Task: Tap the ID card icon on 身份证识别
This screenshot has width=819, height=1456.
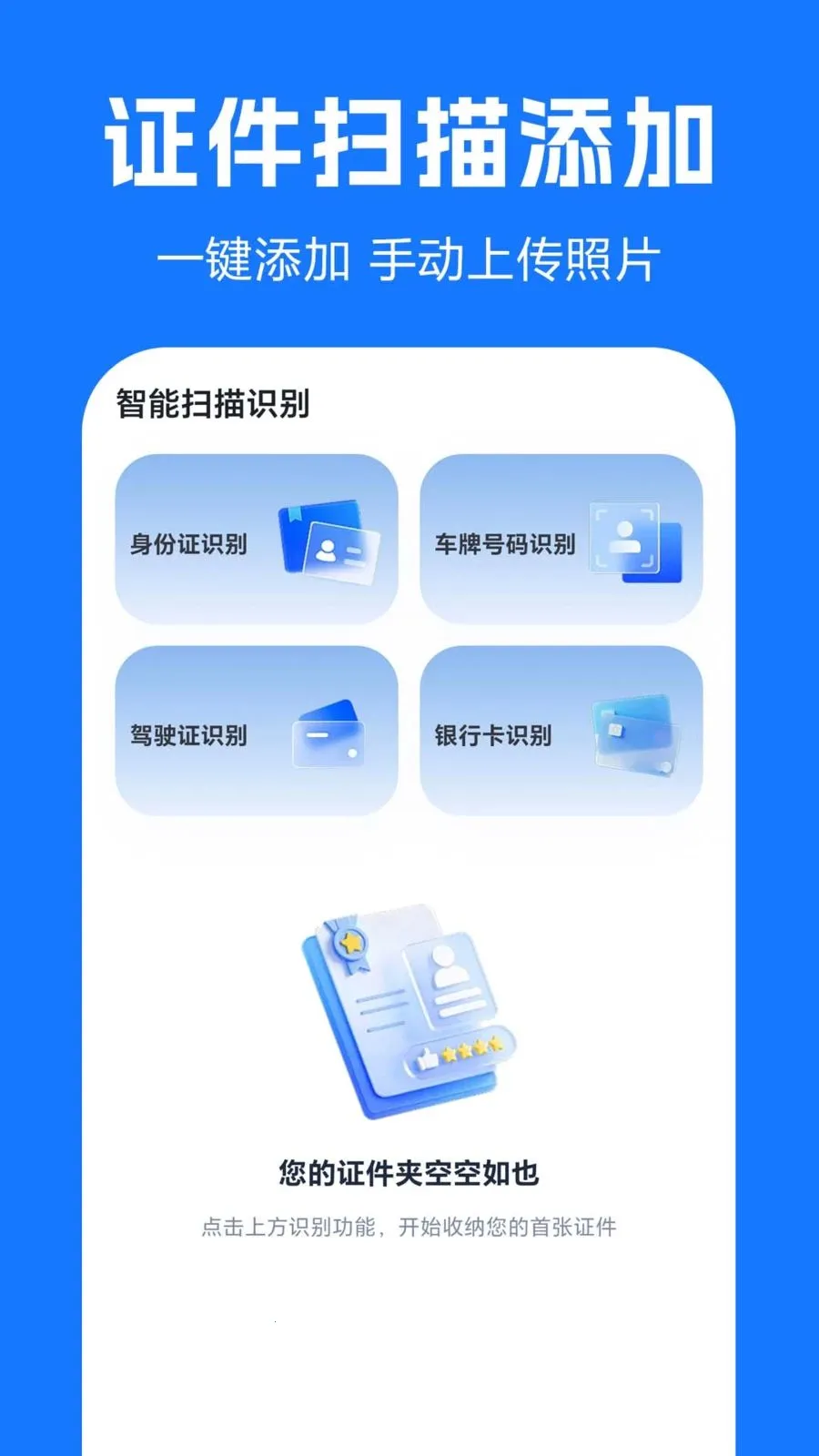Action: [330, 542]
